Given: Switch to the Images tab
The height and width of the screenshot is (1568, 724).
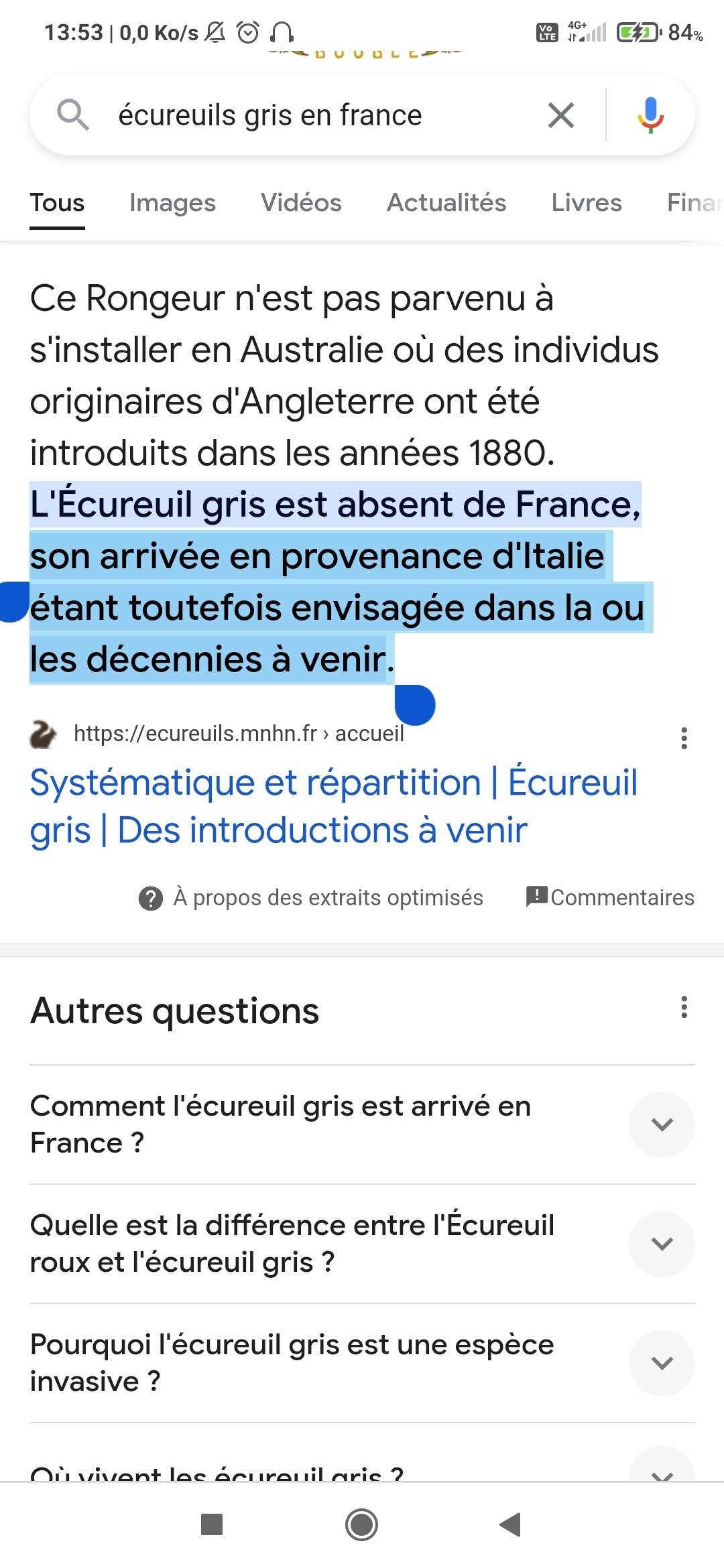Looking at the screenshot, I should 172,202.
